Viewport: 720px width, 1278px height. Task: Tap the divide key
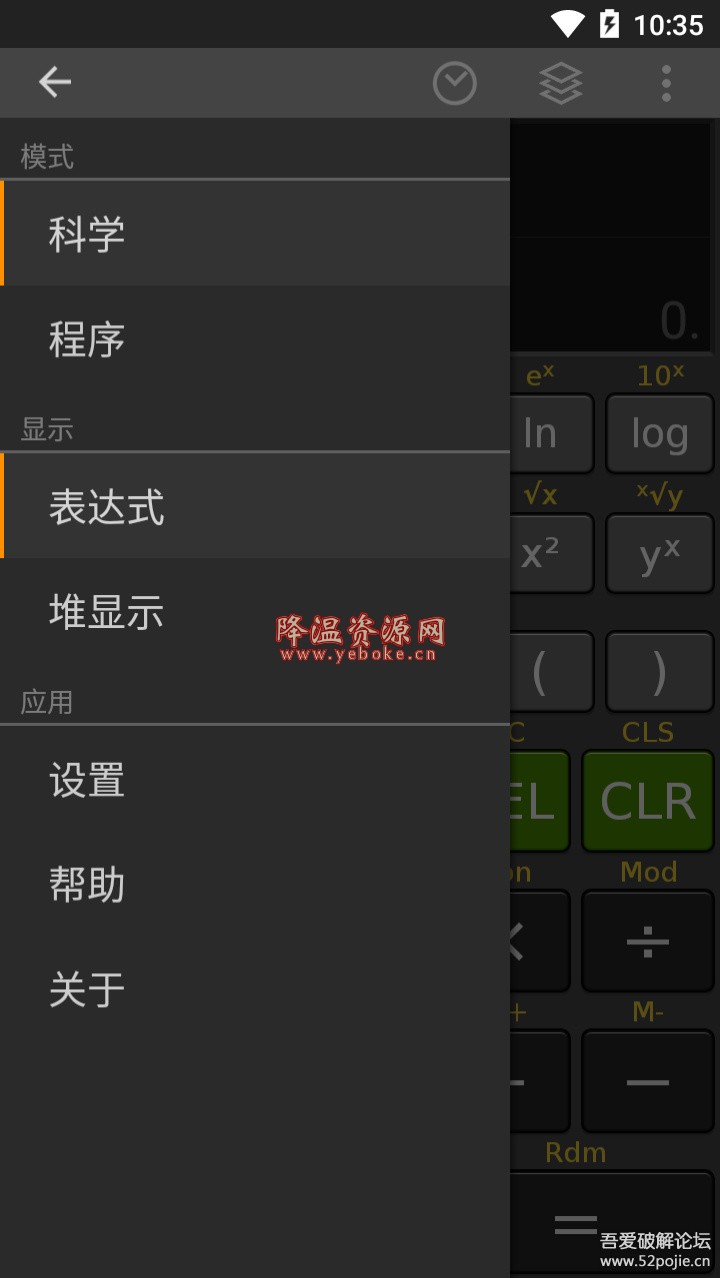click(x=648, y=941)
